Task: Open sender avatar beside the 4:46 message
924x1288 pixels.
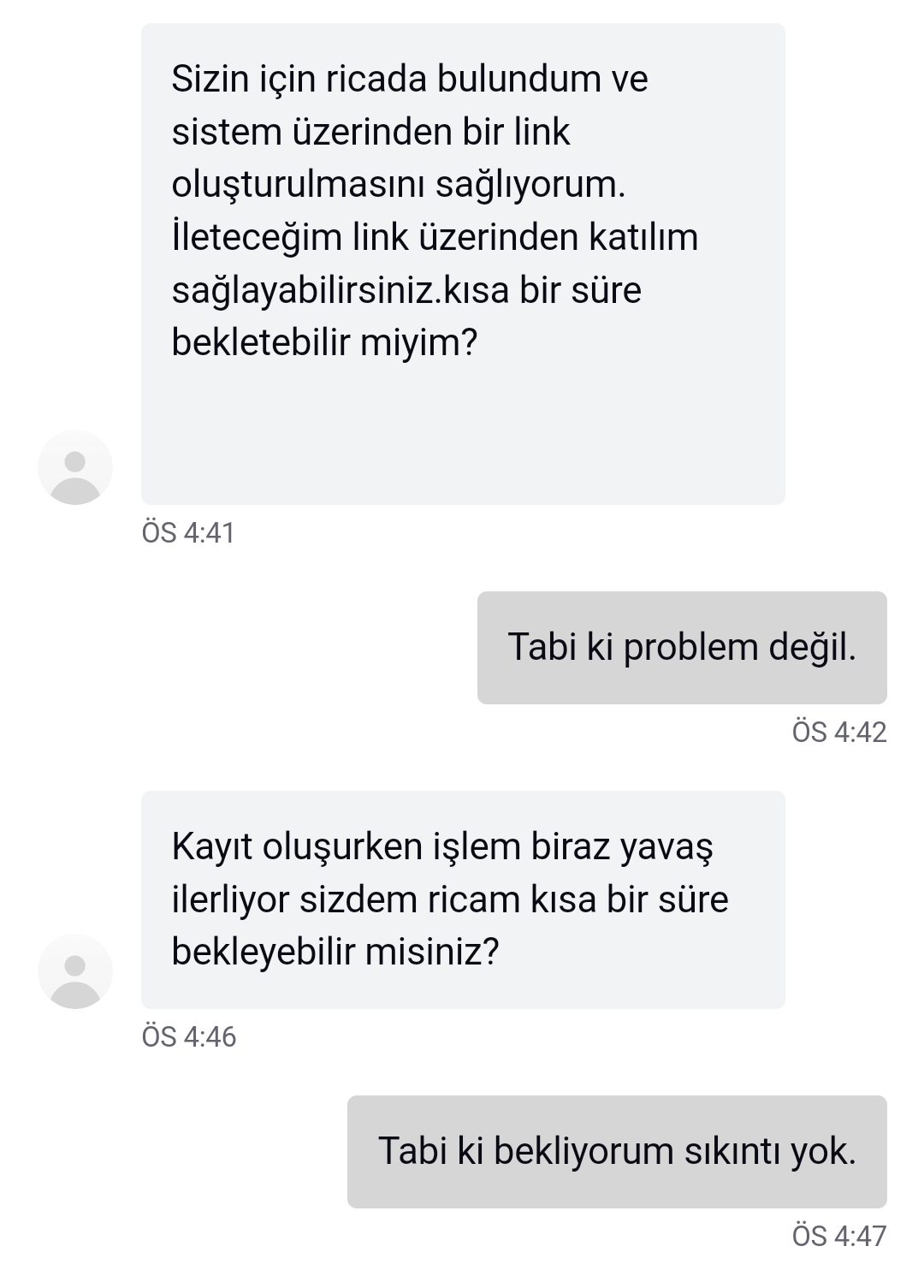Action: point(75,971)
